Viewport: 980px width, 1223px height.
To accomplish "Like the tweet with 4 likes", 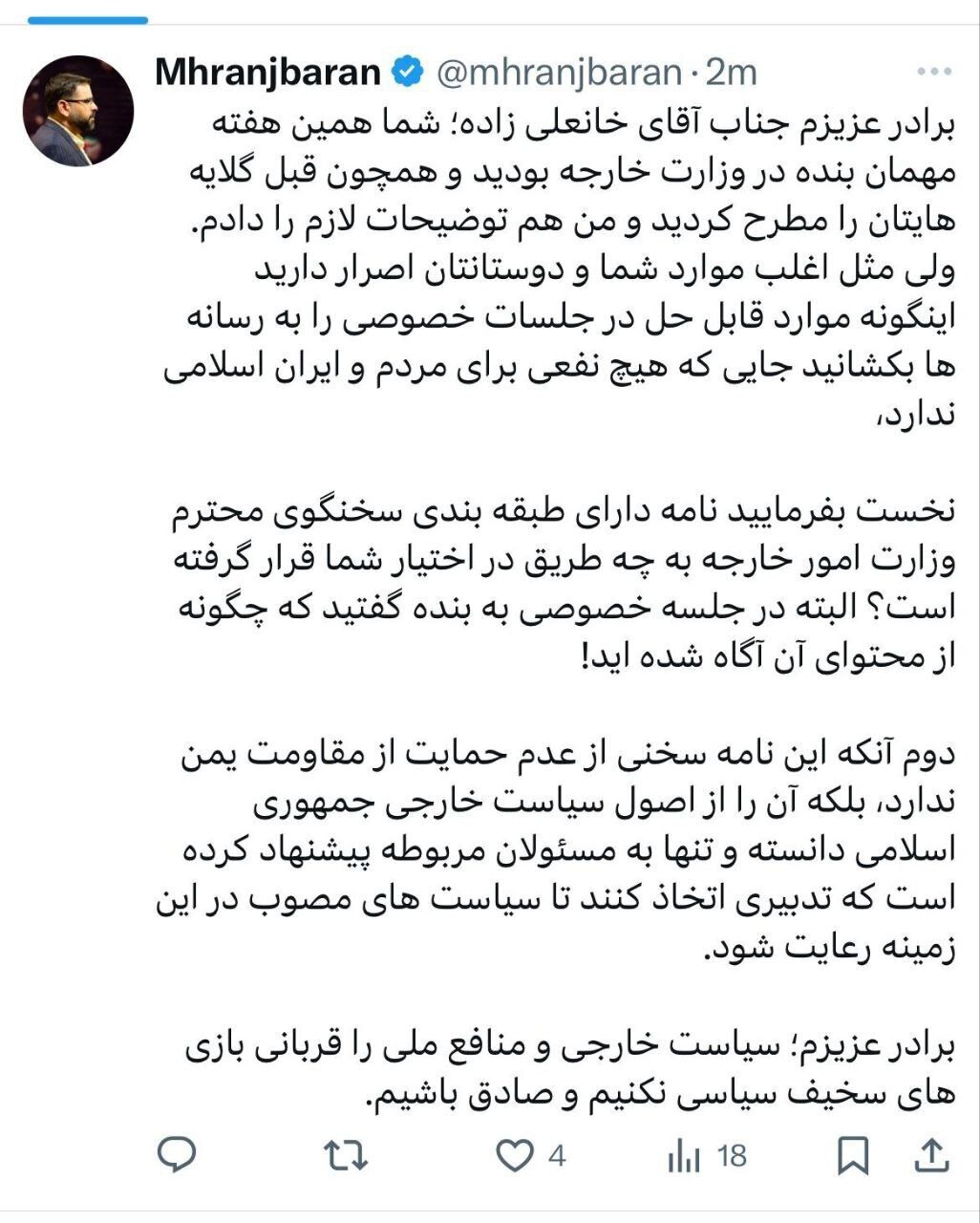I will coord(516,1156).
